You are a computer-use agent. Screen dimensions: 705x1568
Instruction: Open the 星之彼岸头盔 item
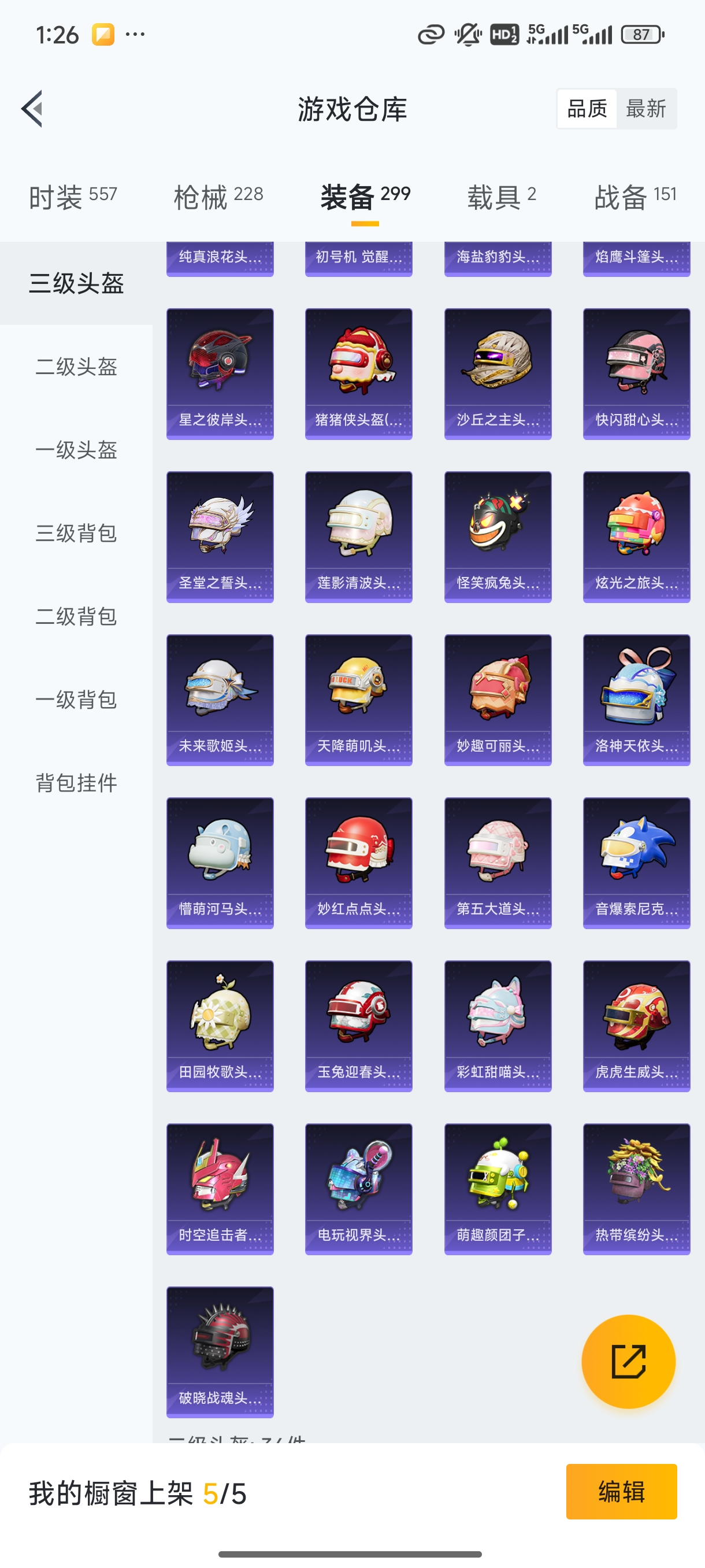(220, 373)
